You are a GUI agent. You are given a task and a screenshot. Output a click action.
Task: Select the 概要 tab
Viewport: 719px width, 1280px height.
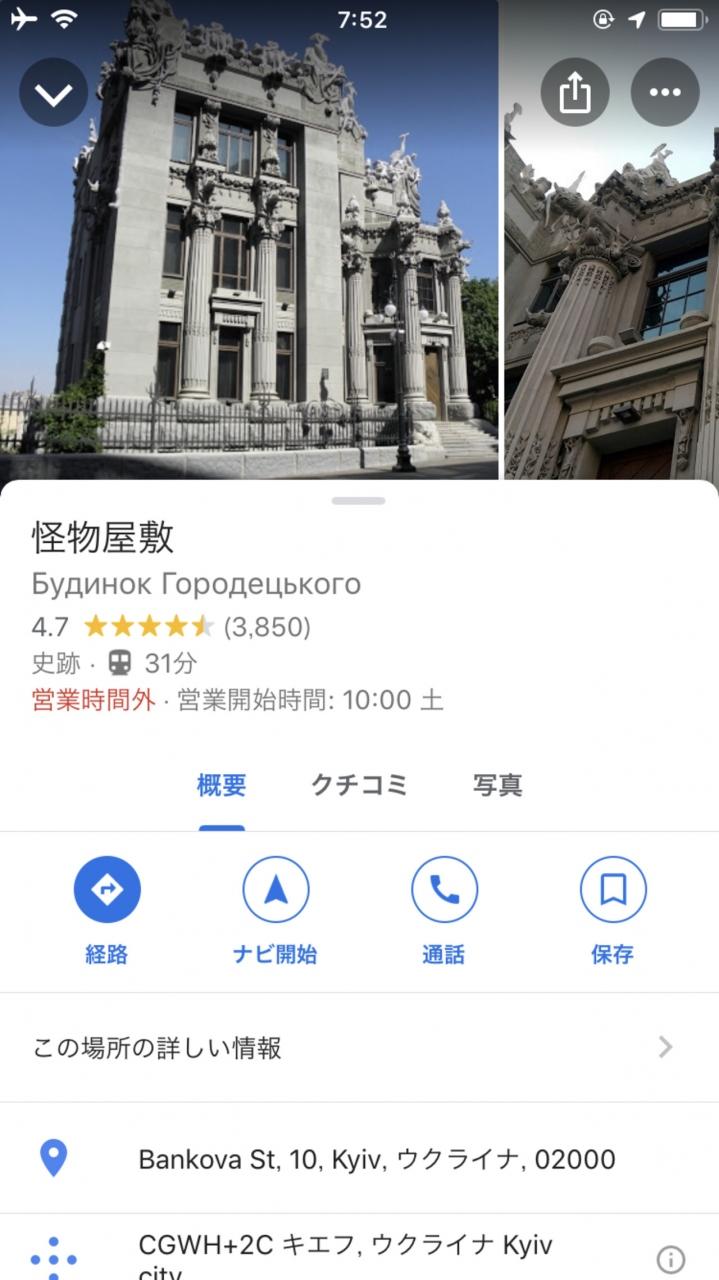tap(221, 786)
